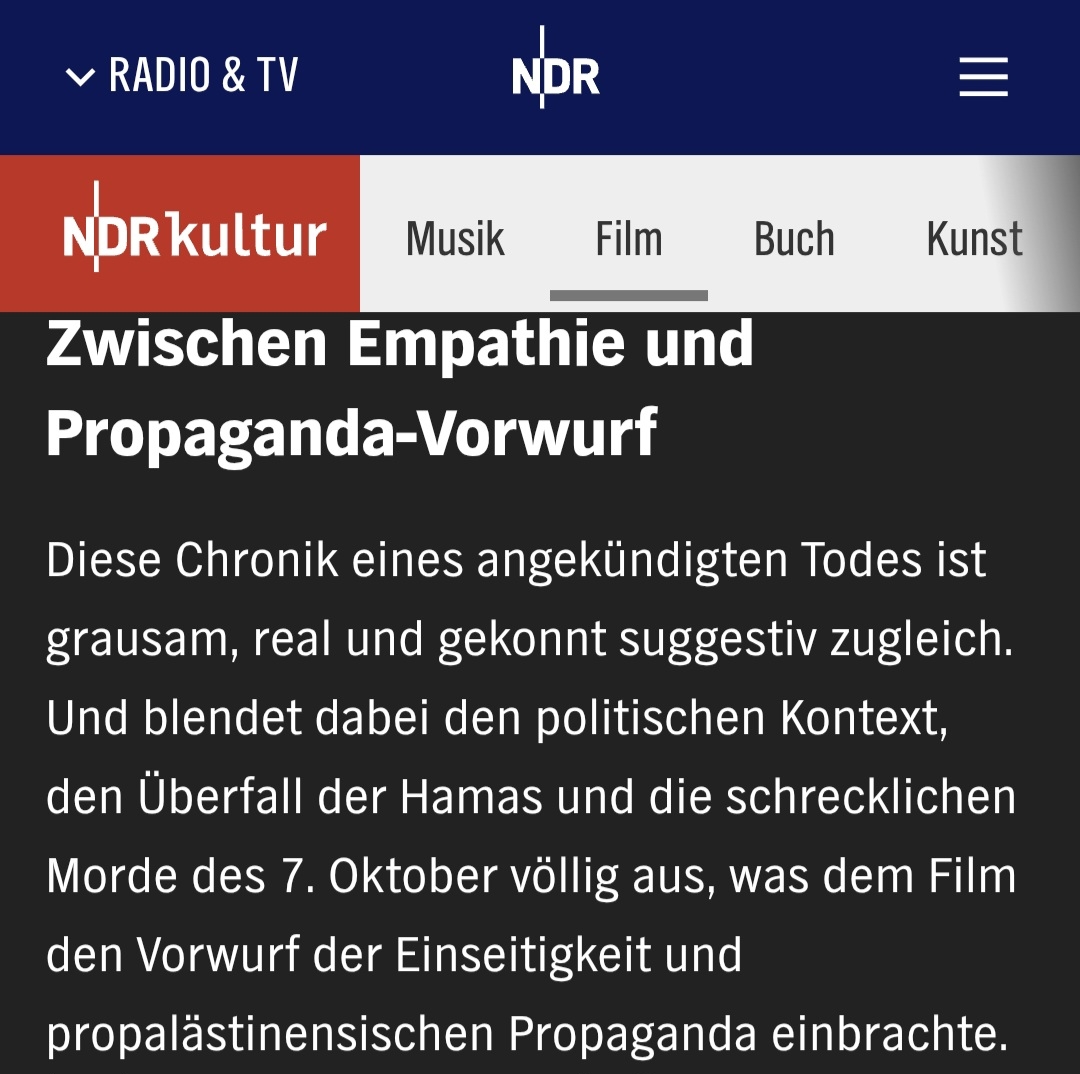Image resolution: width=1080 pixels, height=1074 pixels.
Task: Expand the Radio & TV dropdown
Action: [182, 76]
